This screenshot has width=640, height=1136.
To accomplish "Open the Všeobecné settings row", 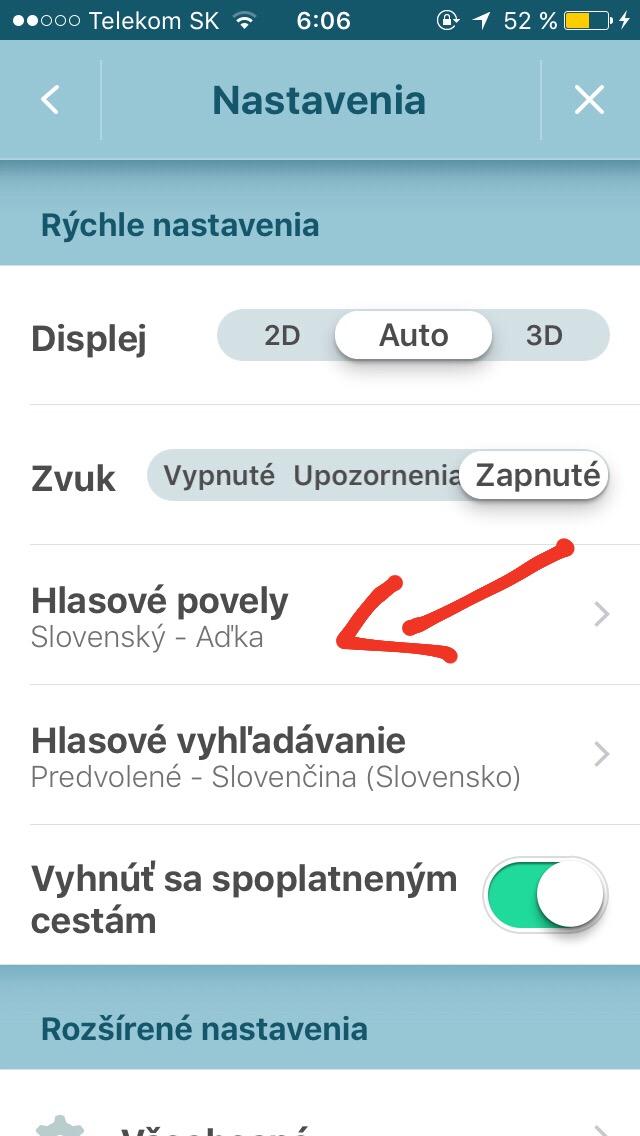I will (x=320, y=1120).
